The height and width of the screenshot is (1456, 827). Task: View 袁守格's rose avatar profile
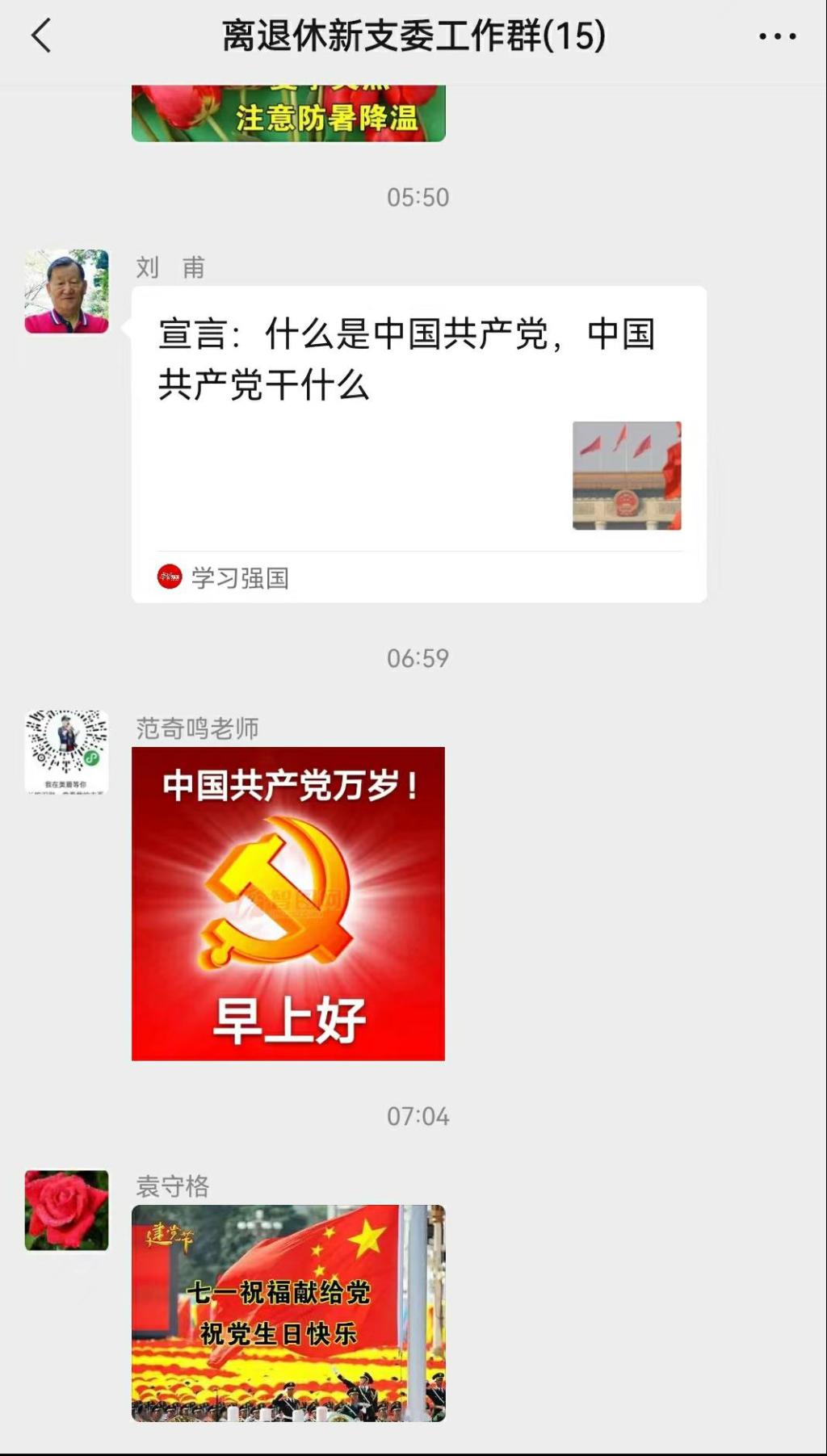67,1210
